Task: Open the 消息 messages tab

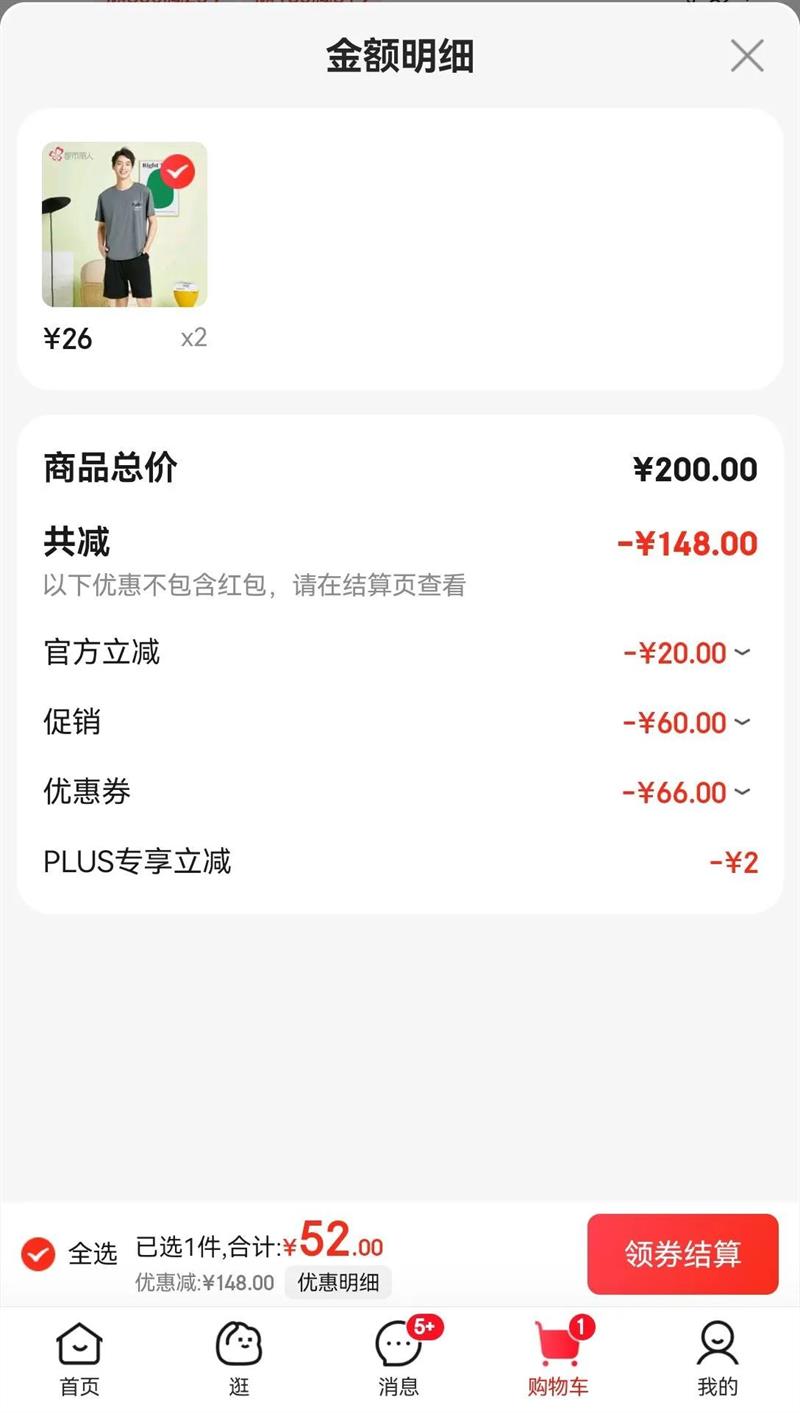Action: (399, 1359)
